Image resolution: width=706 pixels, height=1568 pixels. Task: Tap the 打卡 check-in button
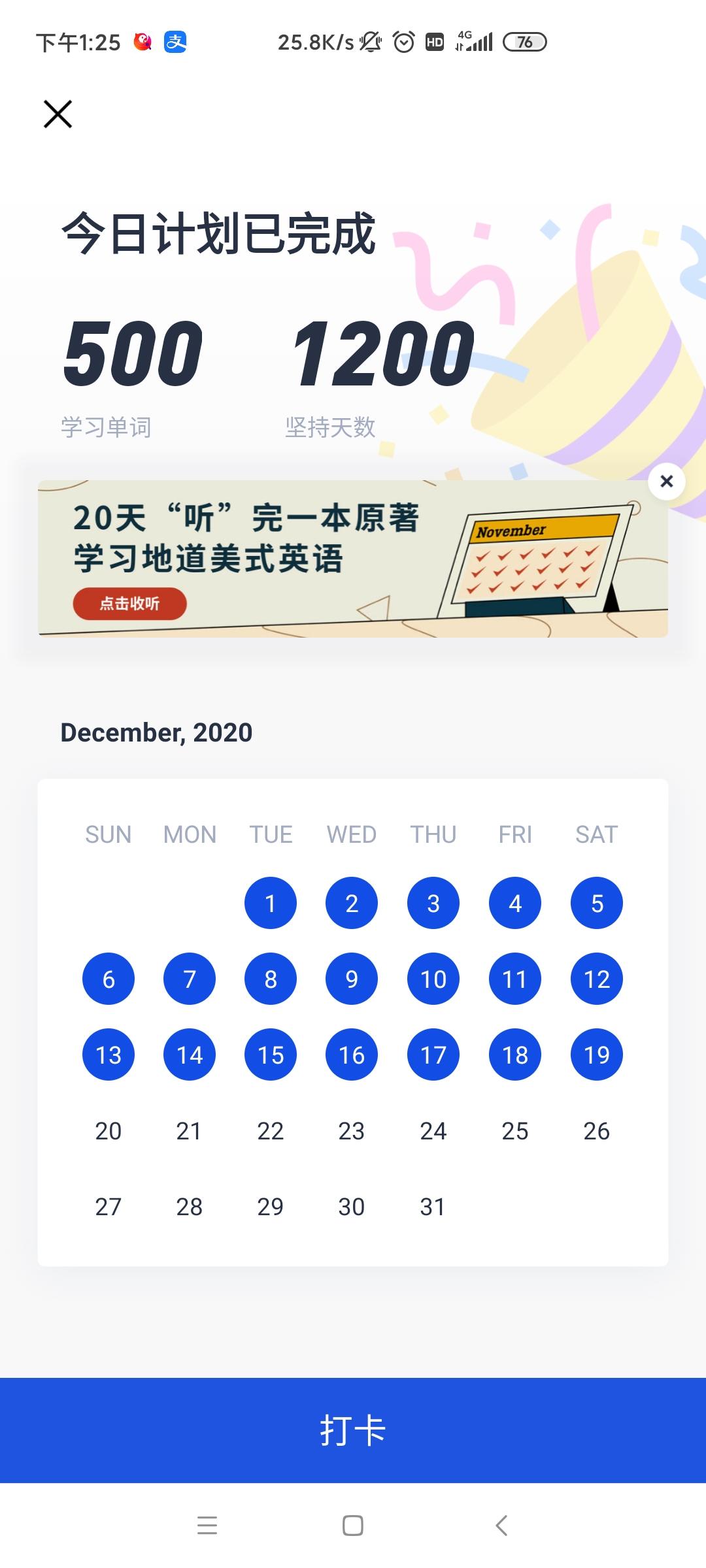pyautogui.click(x=353, y=1430)
